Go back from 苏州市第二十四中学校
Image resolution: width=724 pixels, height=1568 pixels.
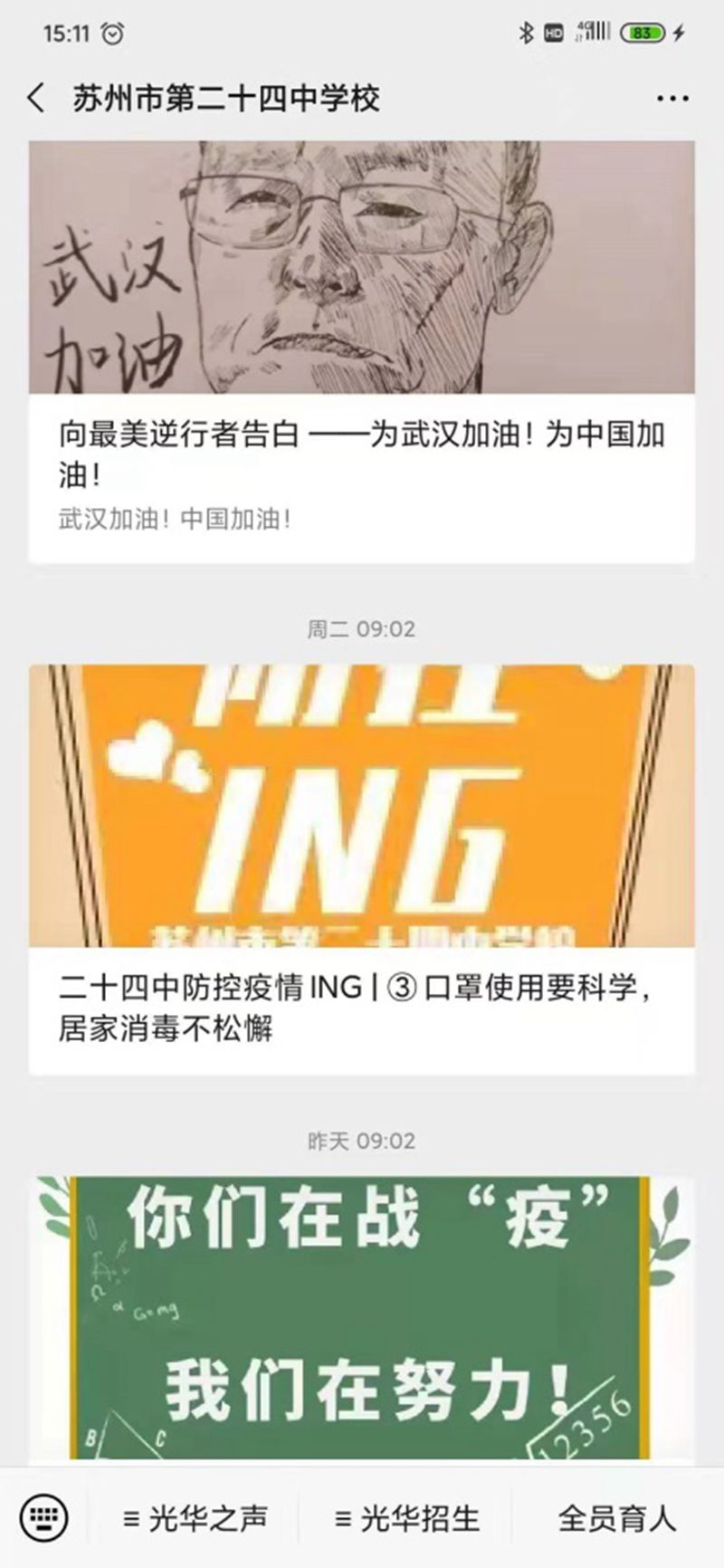(x=36, y=98)
